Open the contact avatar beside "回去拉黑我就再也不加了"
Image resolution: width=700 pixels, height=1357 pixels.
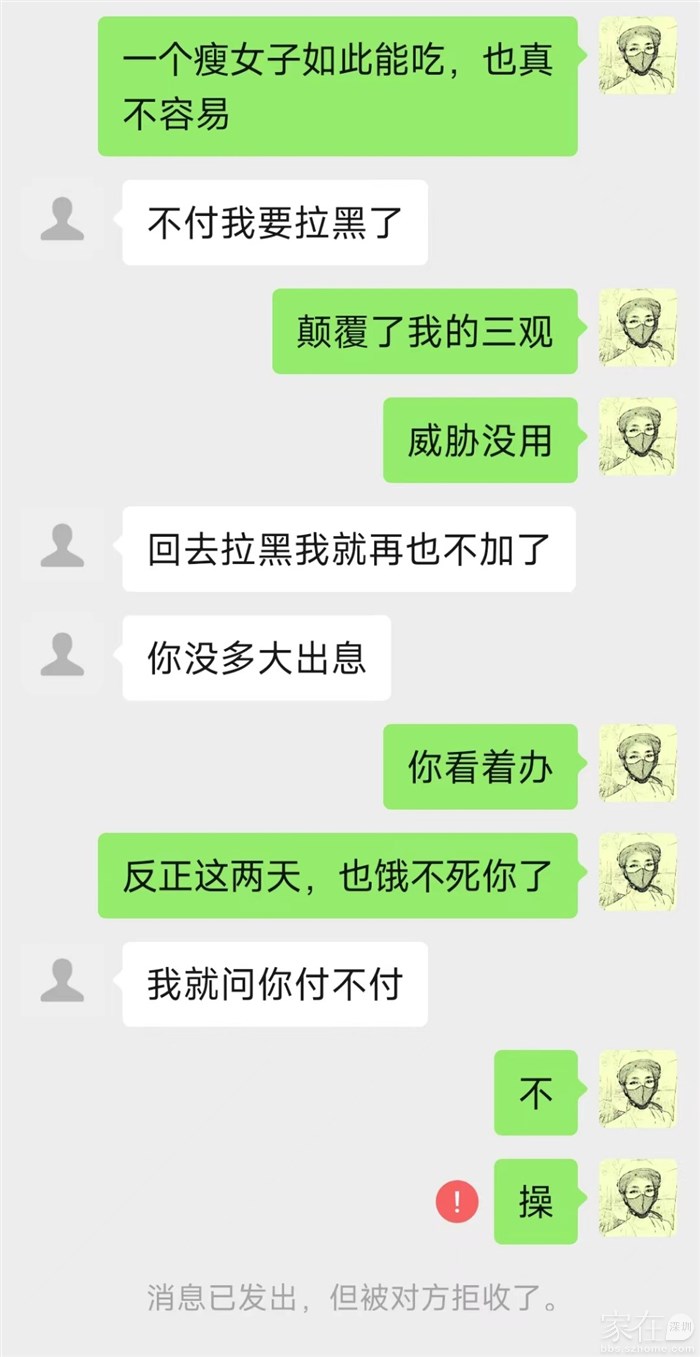62,548
